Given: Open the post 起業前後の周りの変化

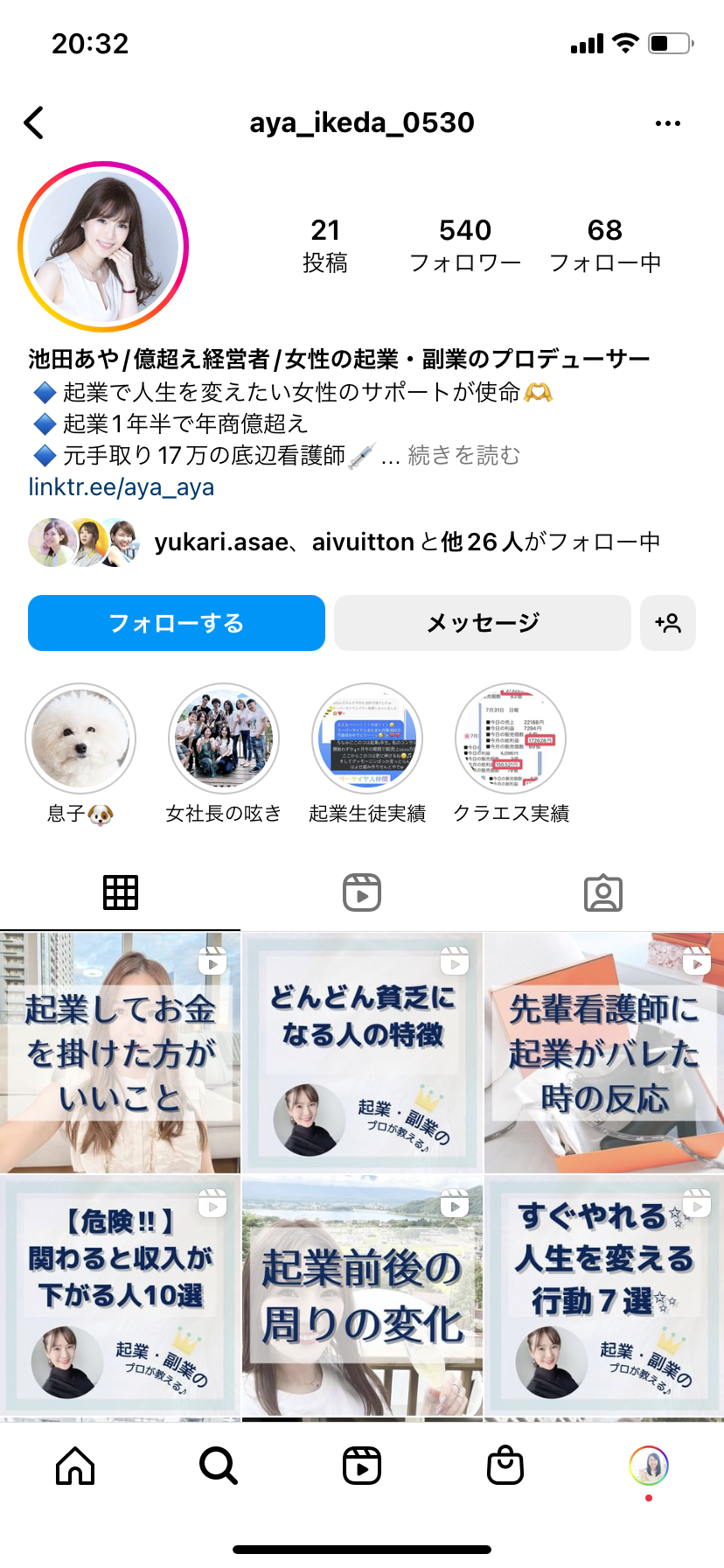Looking at the screenshot, I should click(362, 1296).
